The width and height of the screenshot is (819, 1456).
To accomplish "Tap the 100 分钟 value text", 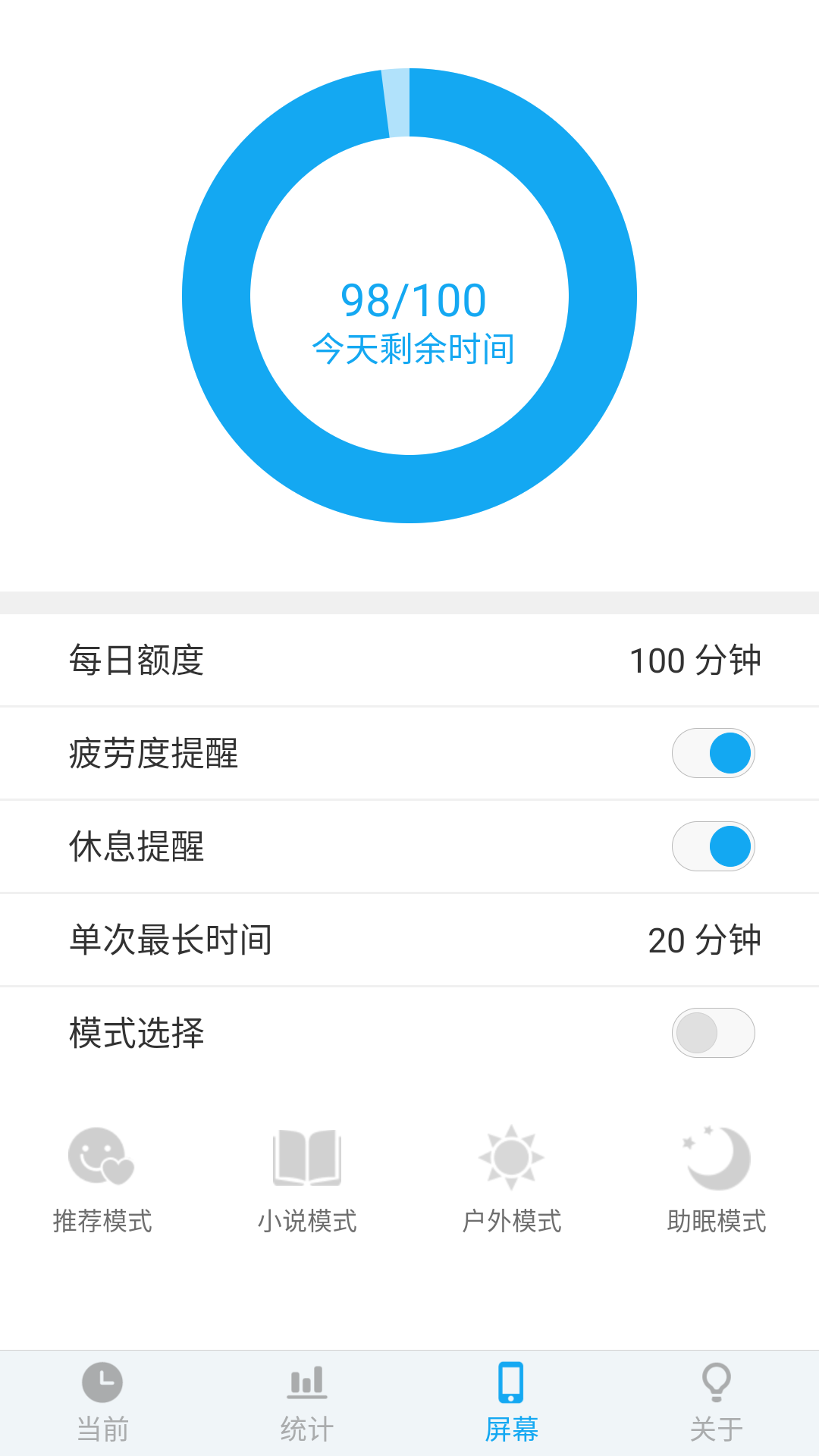I will 698,660.
